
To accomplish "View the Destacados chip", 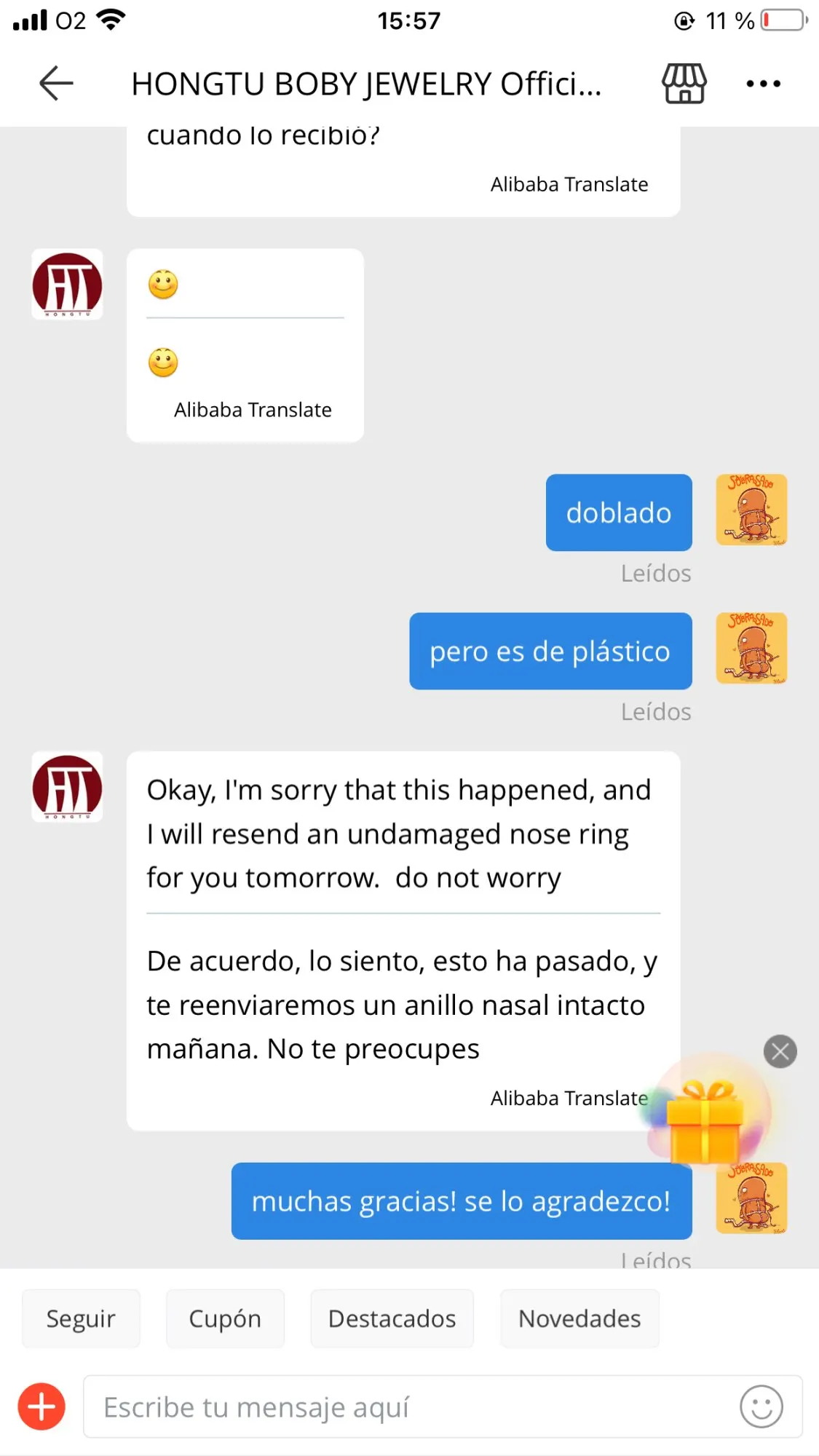I will 392,1318.
